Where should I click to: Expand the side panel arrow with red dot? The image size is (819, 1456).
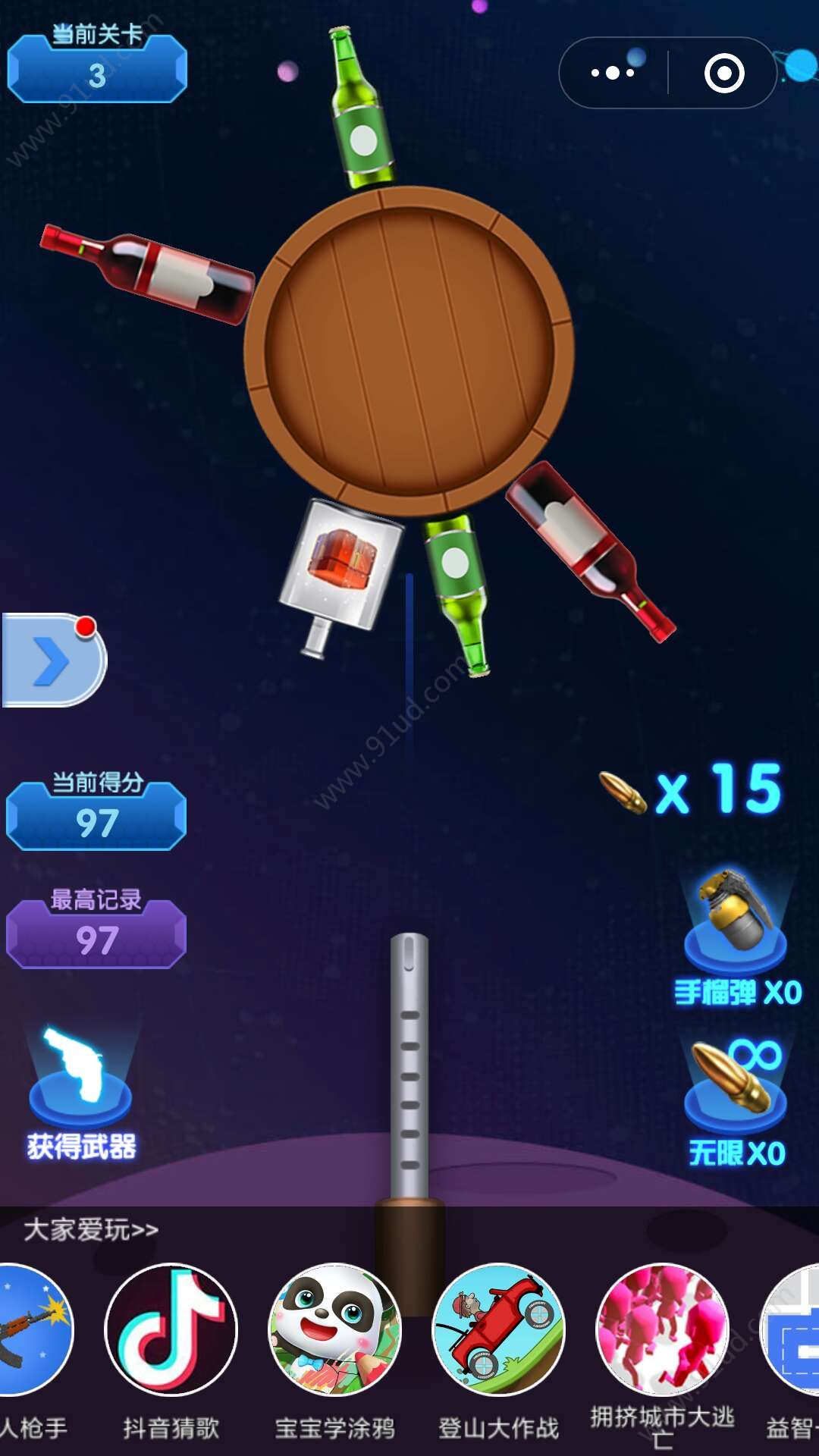pyautogui.click(x=53, y=661)
